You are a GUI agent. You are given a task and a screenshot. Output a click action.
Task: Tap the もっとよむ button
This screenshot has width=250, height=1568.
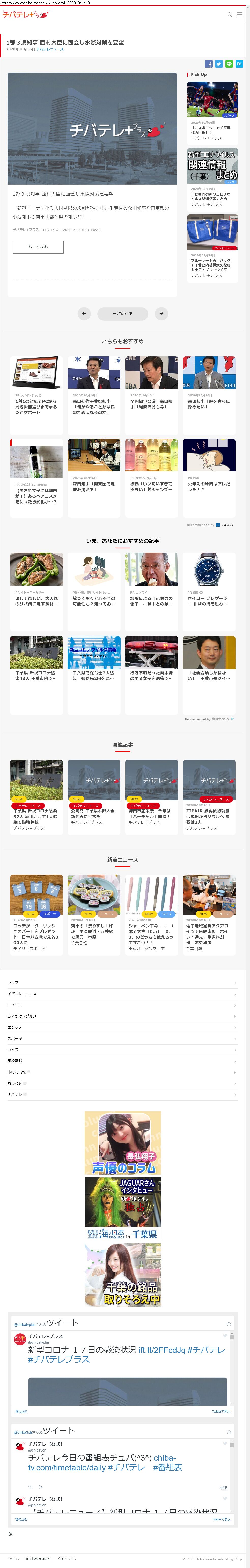(38, 246)
